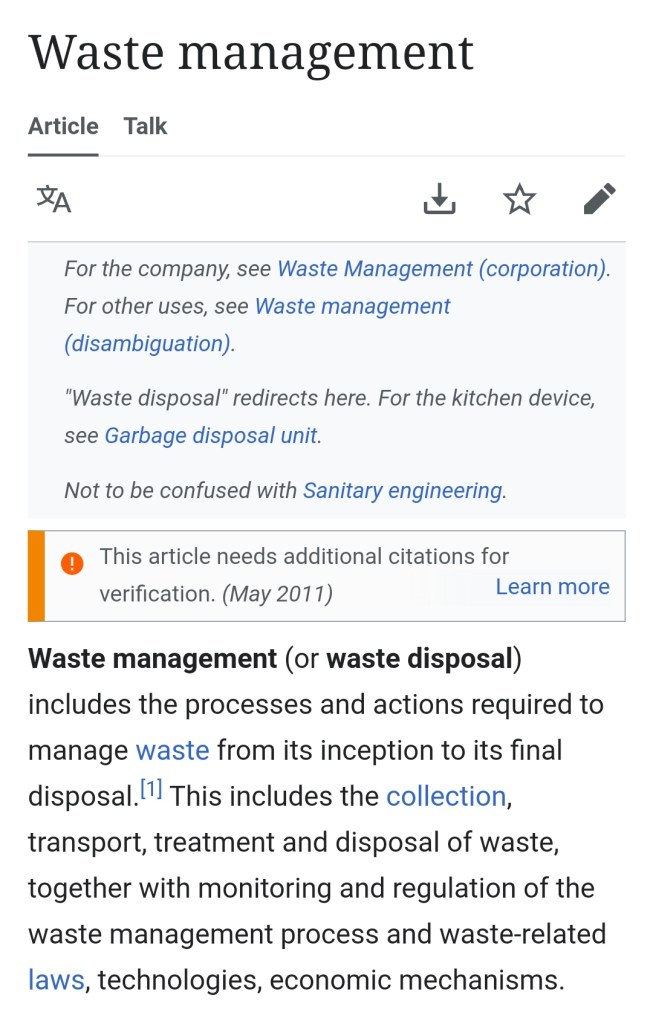Open the waste link in intro

click(172, 751)
